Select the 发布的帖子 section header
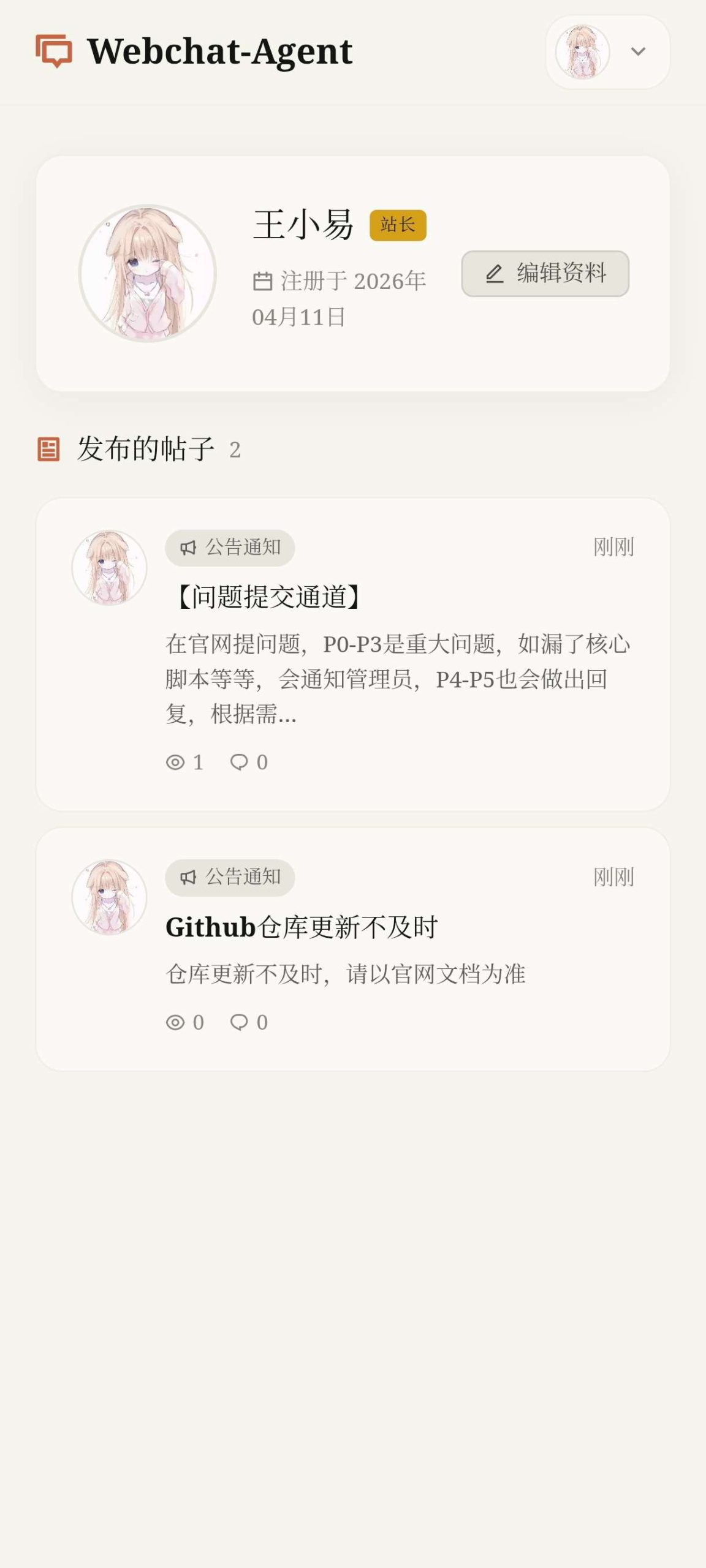 147,450
